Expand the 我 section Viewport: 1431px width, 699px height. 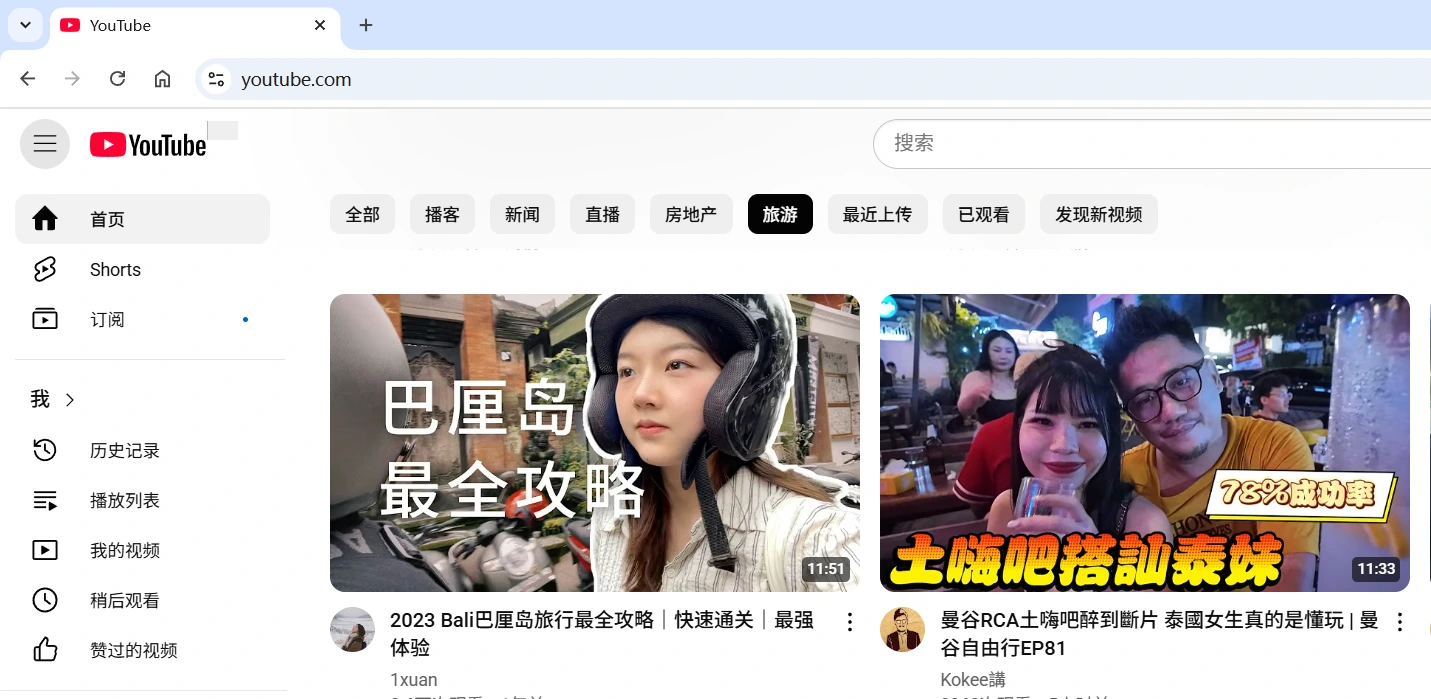[53, 400]
